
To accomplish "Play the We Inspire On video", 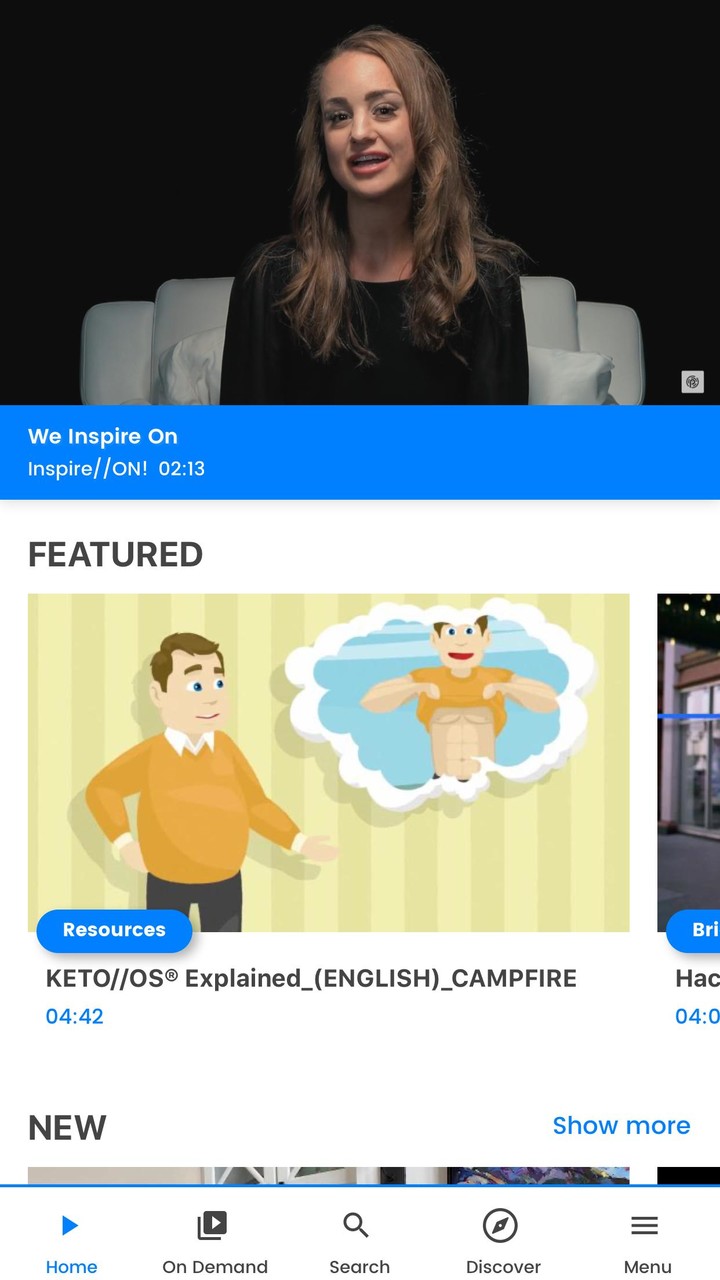I will tap(360, 202).
